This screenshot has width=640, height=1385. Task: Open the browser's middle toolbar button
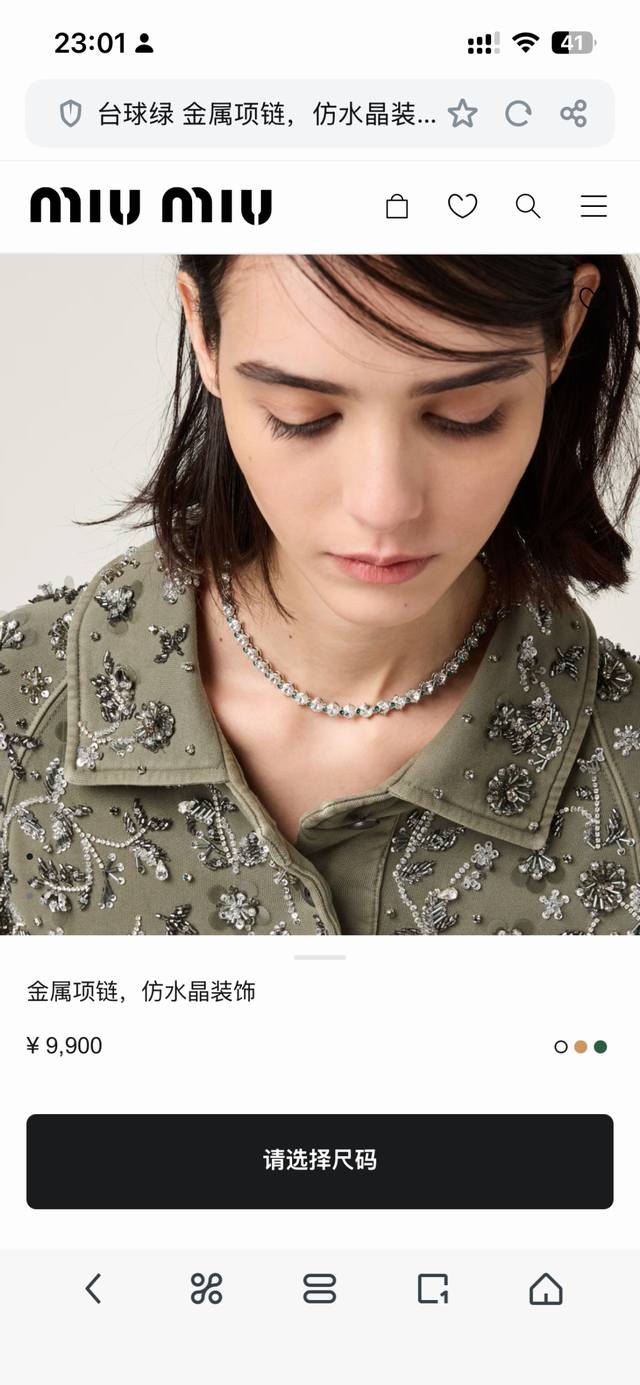point(320,1289)
